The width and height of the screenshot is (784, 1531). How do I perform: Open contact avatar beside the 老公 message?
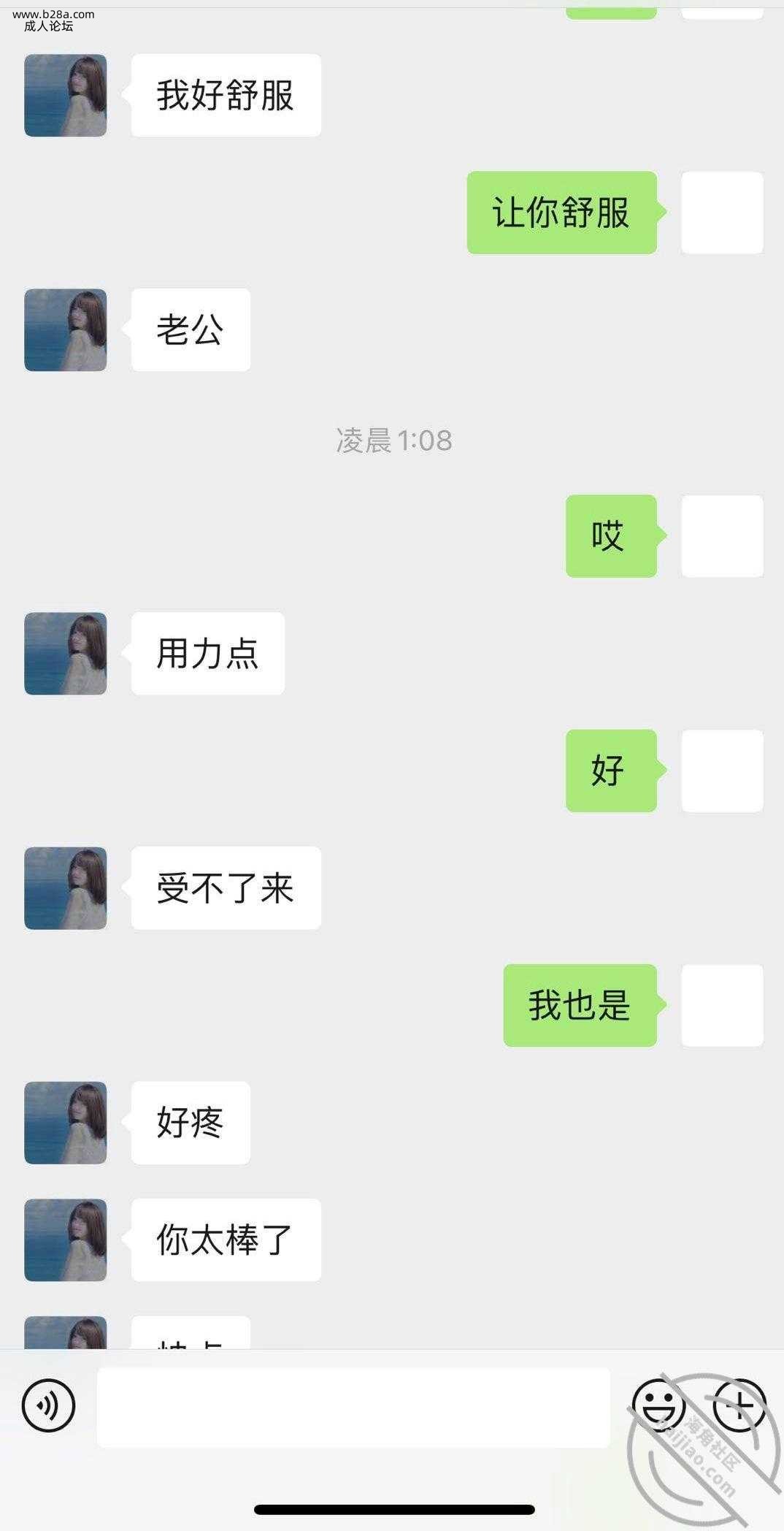click(x=66, y=330)
